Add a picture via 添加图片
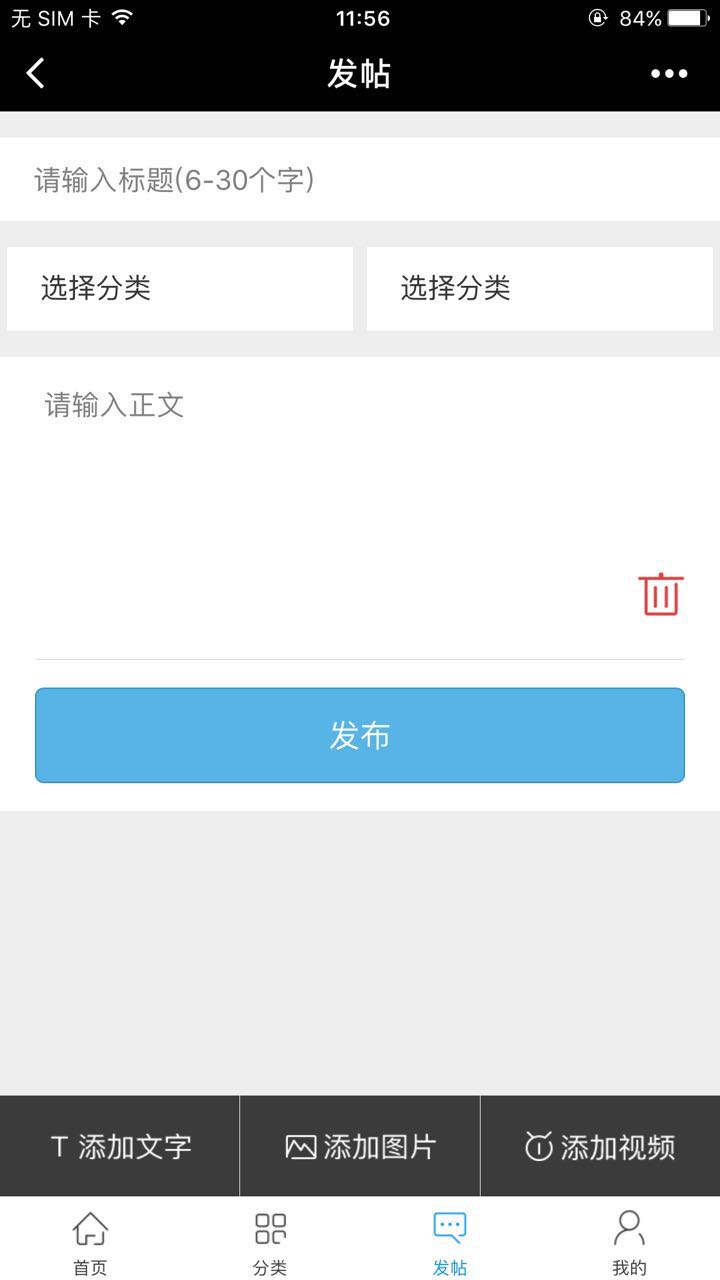 click(x=360, y=1146)
